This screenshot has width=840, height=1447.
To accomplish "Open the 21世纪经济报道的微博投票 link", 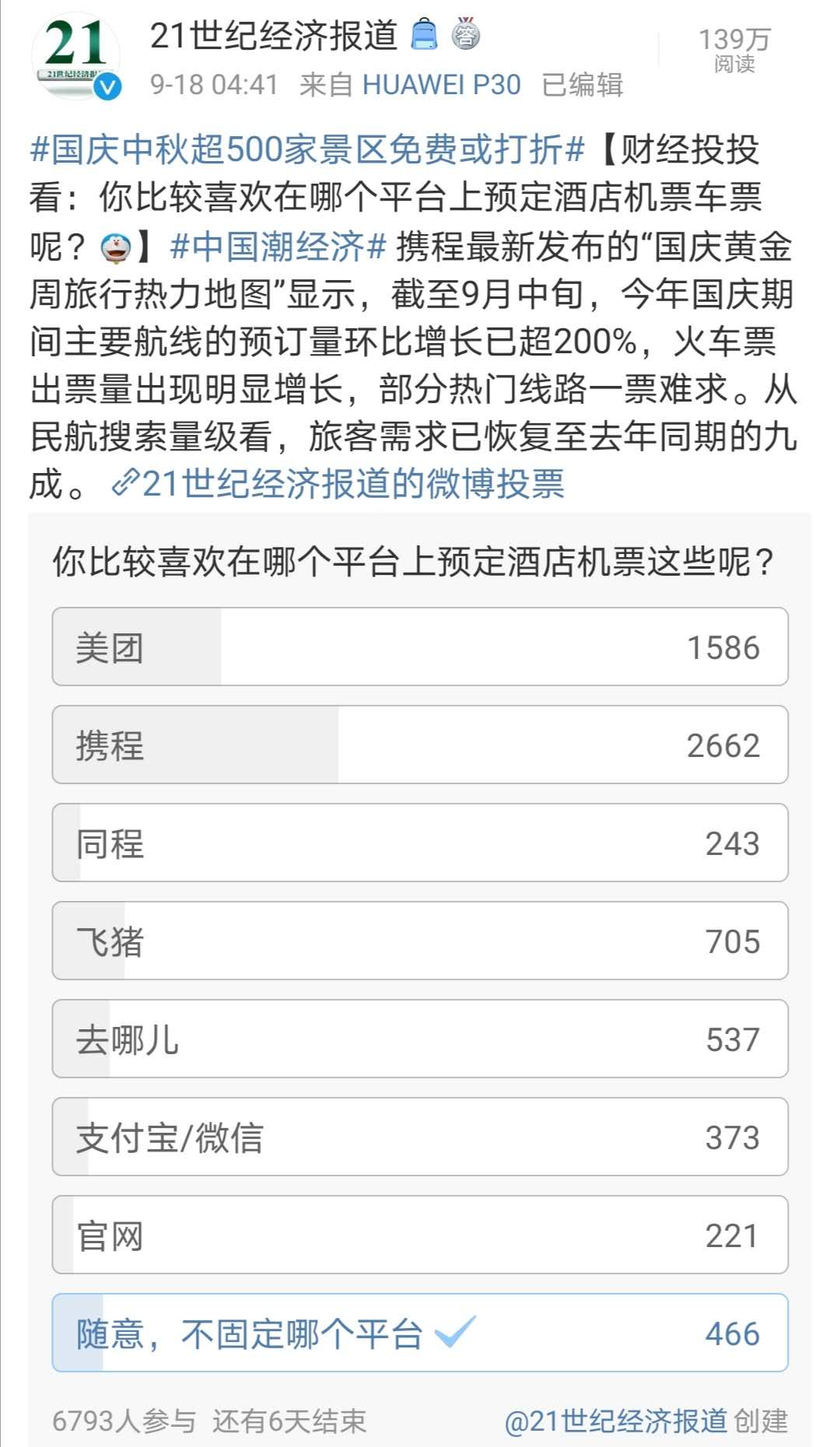I will [338, 484].
